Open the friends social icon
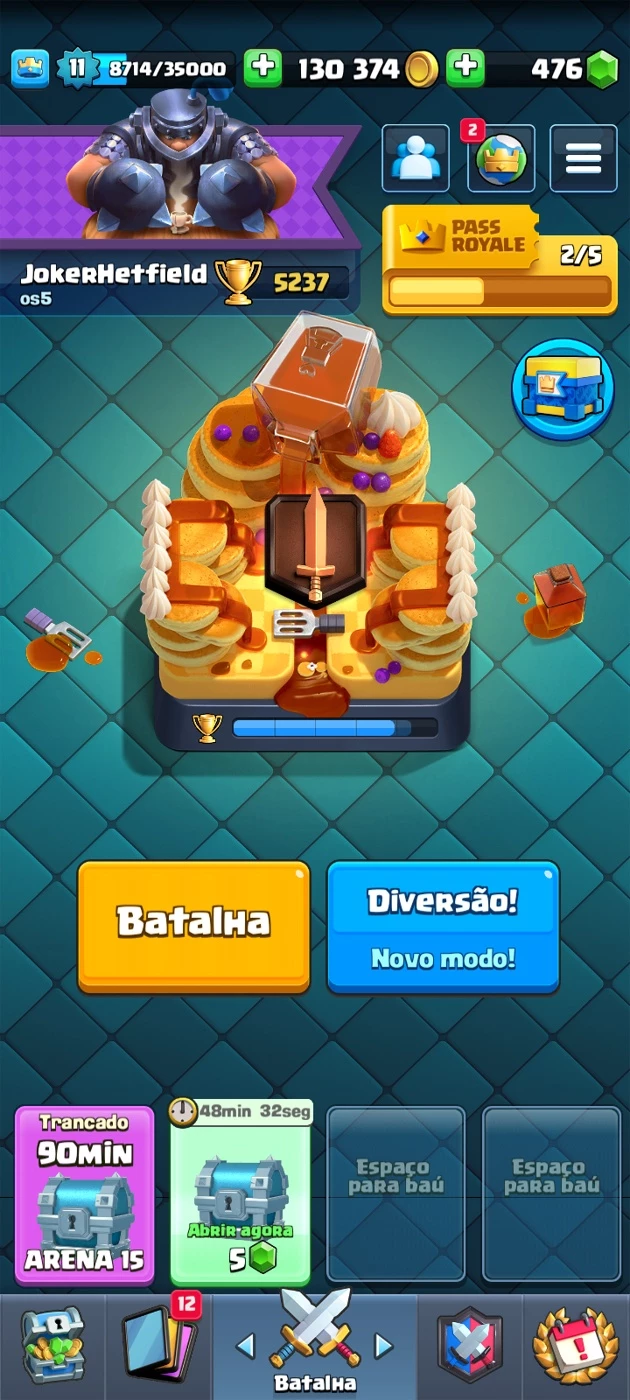This screenshot has height=1400, width=630. tap(415, 158)
